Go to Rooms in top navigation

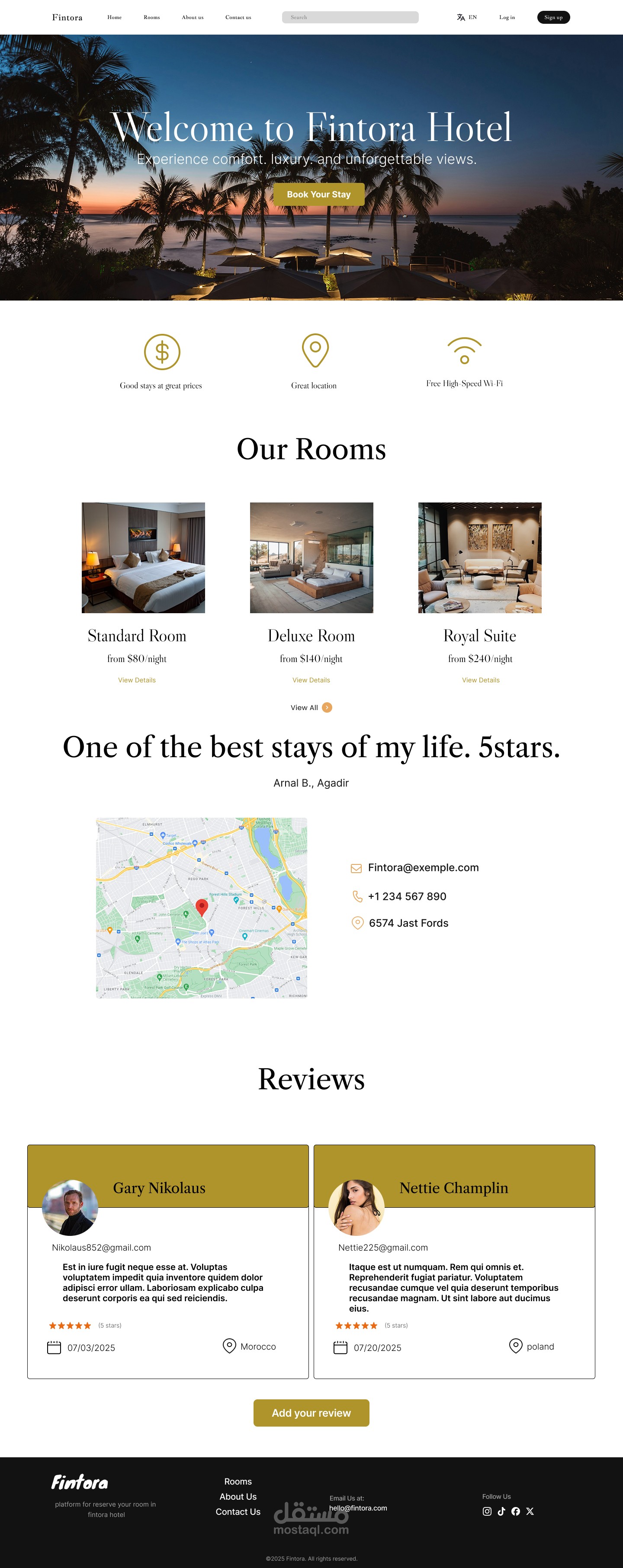[x=151, y=17]
